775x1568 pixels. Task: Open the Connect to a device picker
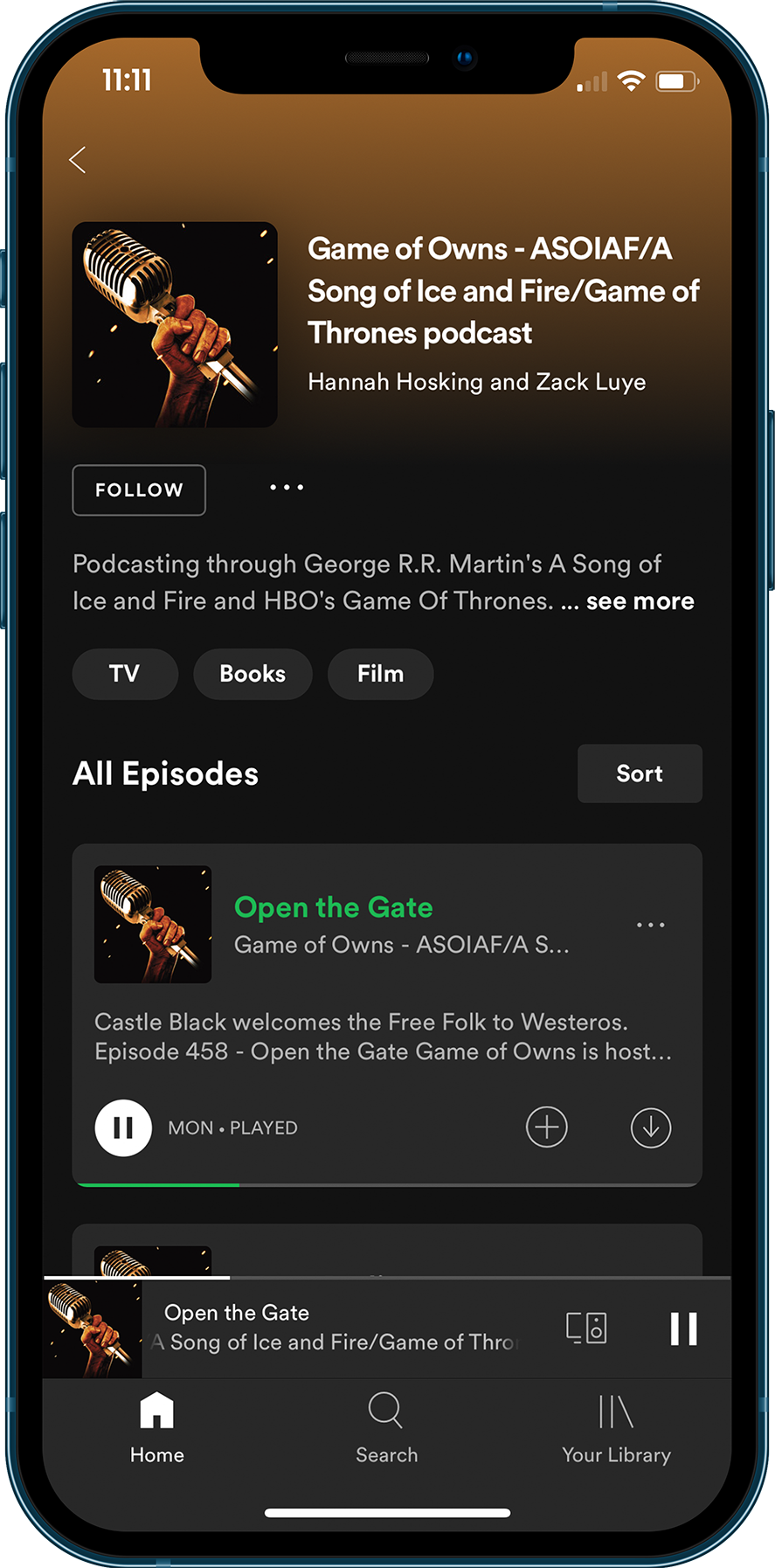coord(586,1328)
